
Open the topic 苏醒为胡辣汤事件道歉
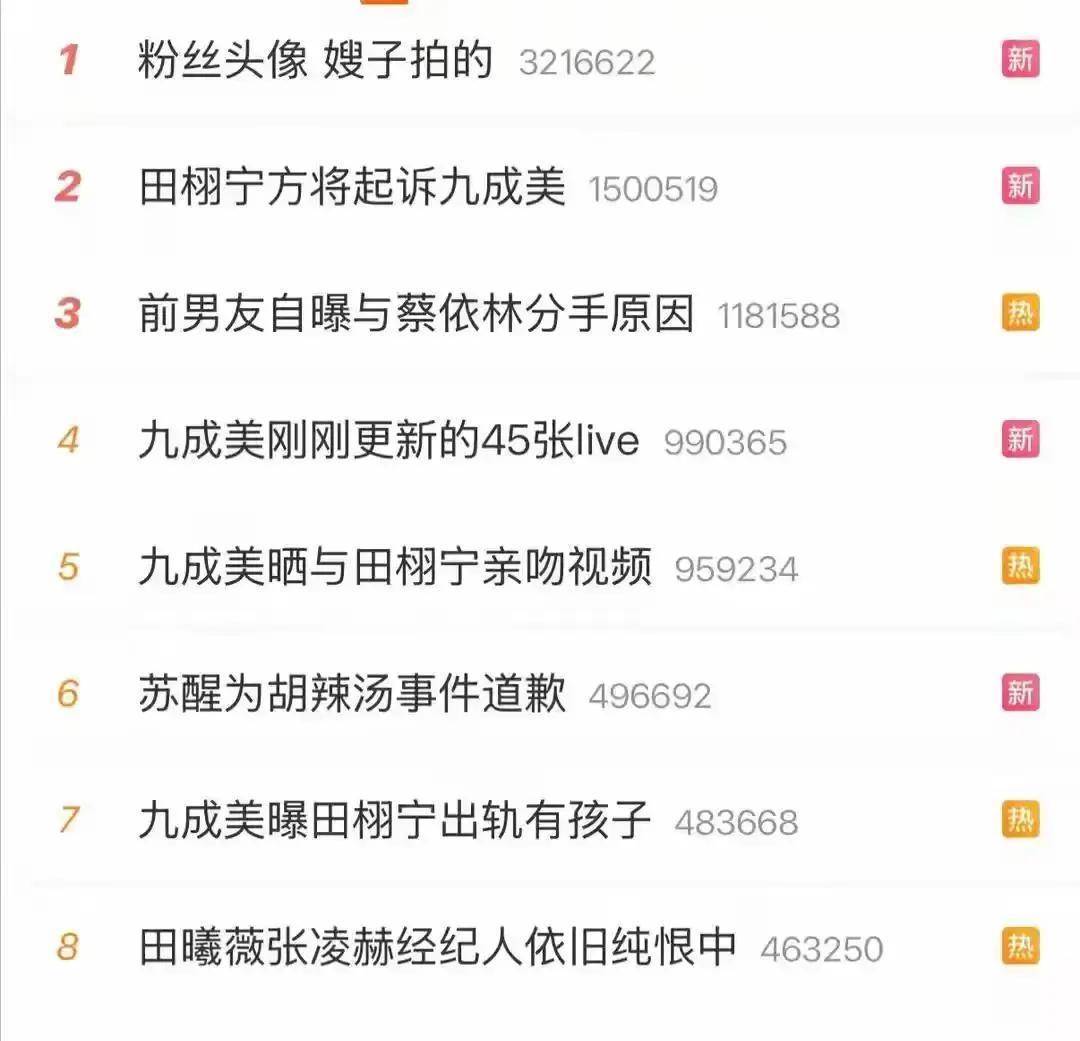352,694
